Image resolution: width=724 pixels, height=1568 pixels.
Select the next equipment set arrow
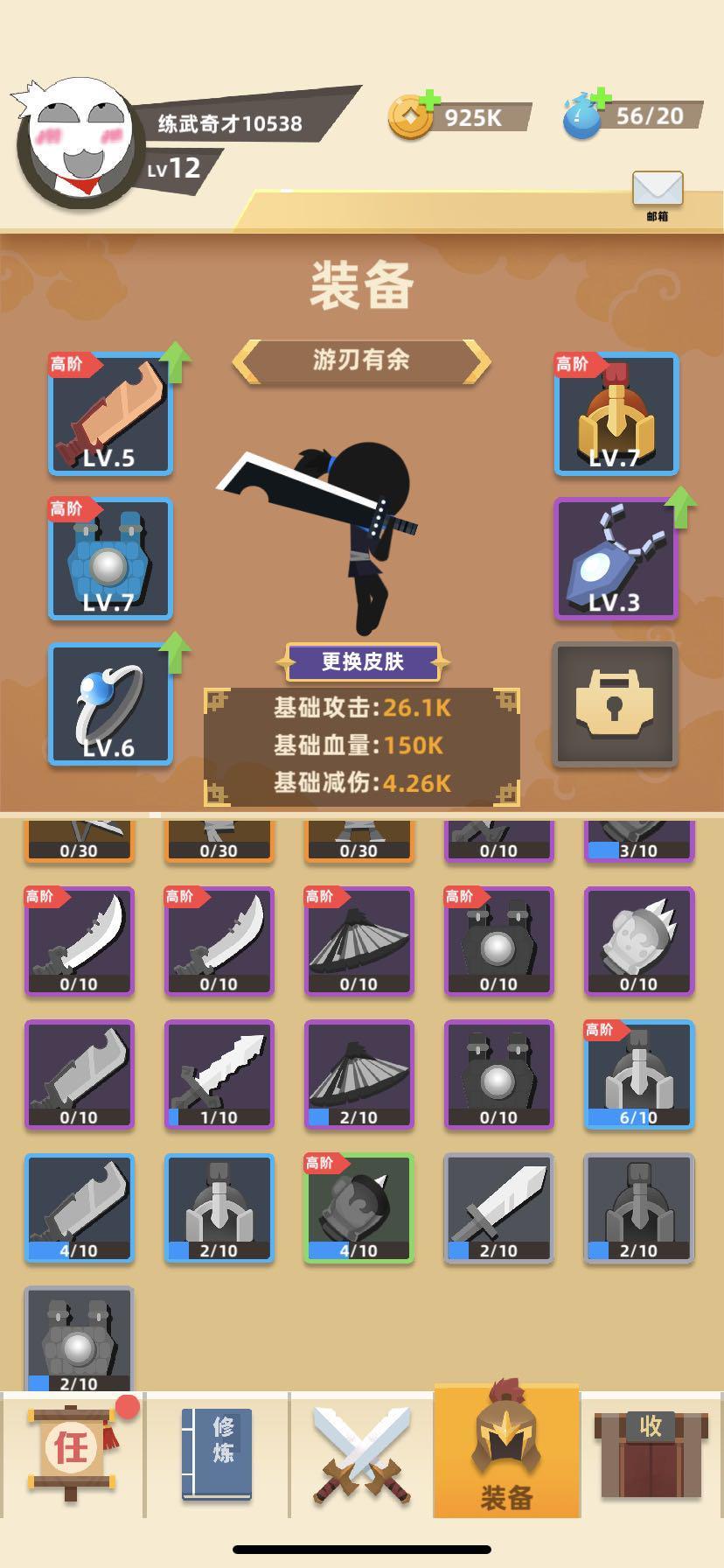click(476, 361)
